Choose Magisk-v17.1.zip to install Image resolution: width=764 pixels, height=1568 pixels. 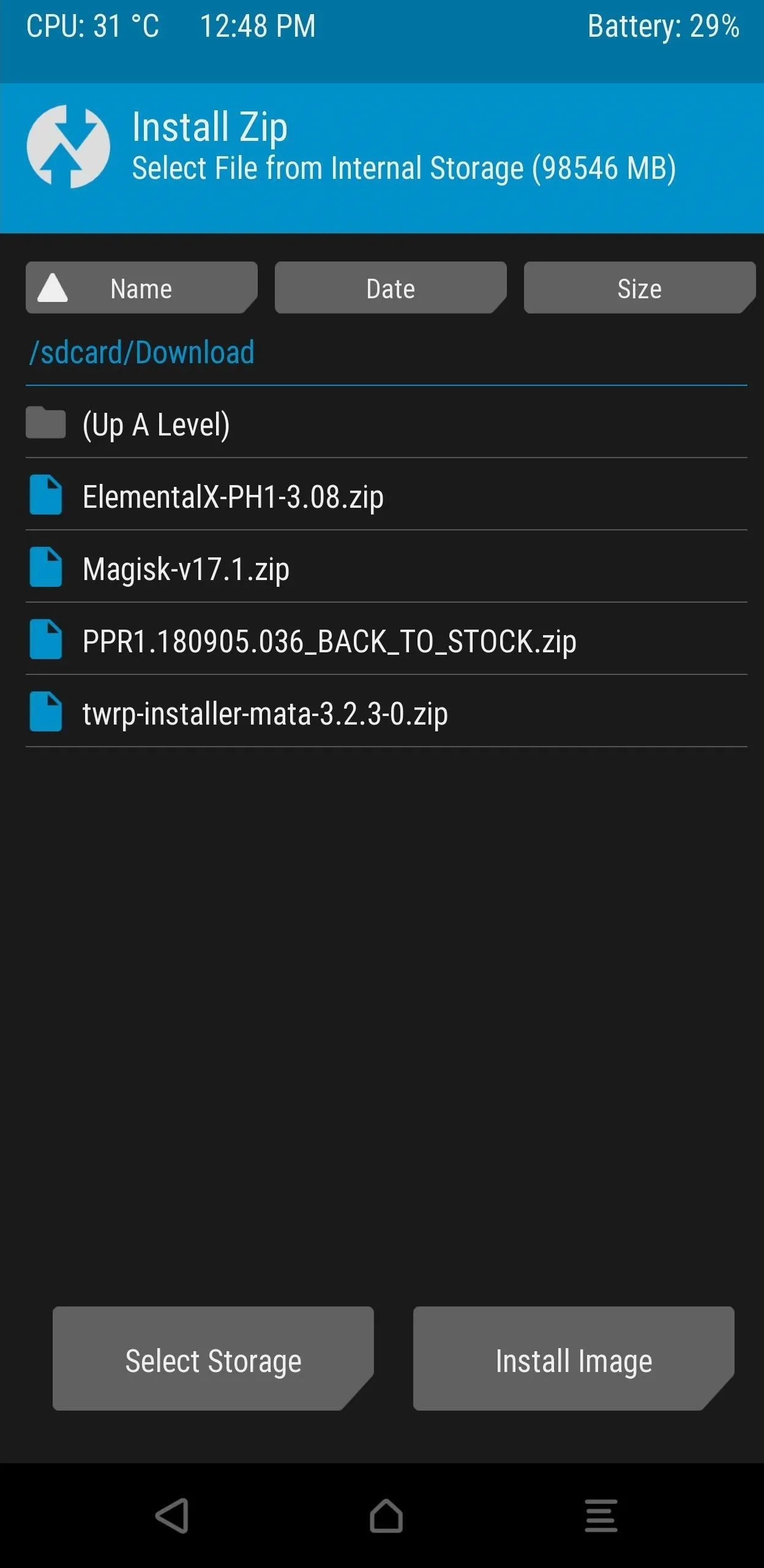(386, 567)
